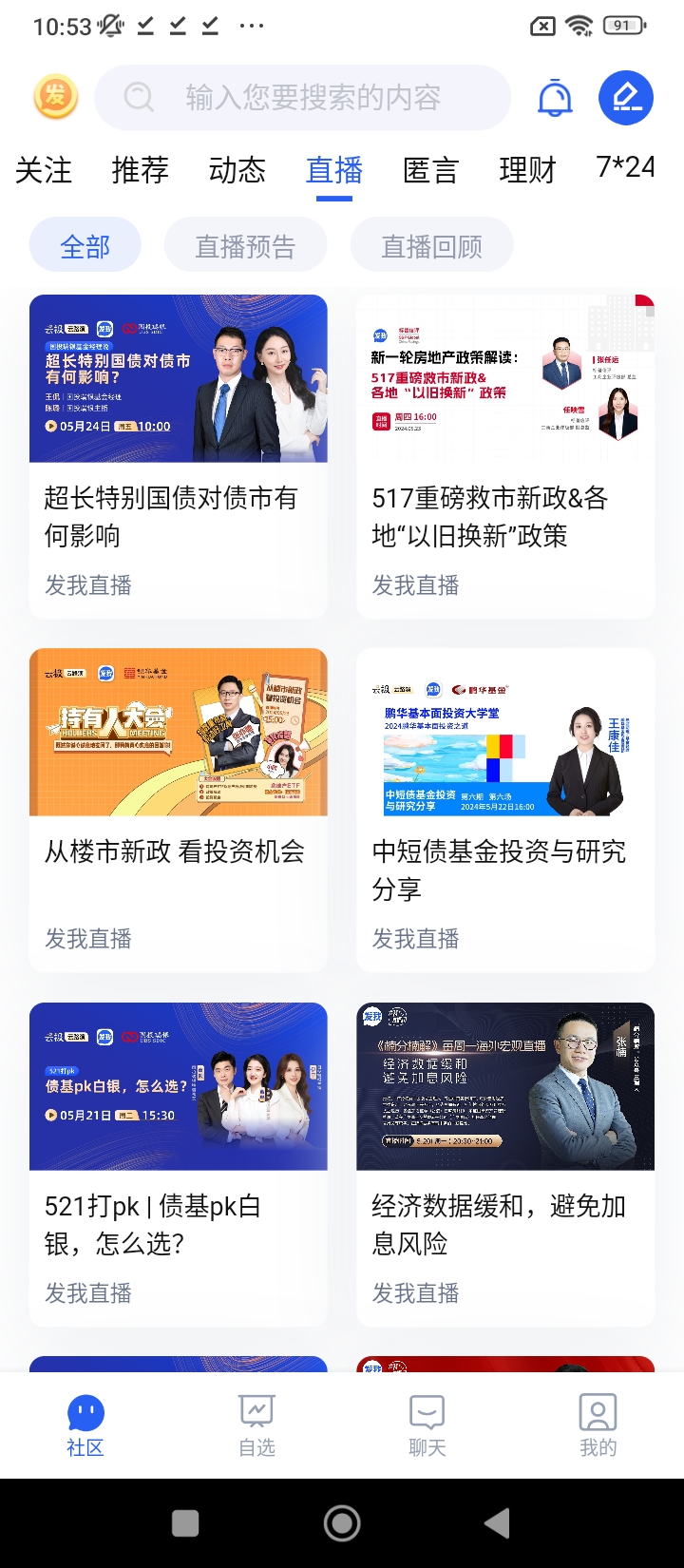Filter by 直播预告 chip
The width and height of the screenshot is (684, 1568).
tap(245, 247)
